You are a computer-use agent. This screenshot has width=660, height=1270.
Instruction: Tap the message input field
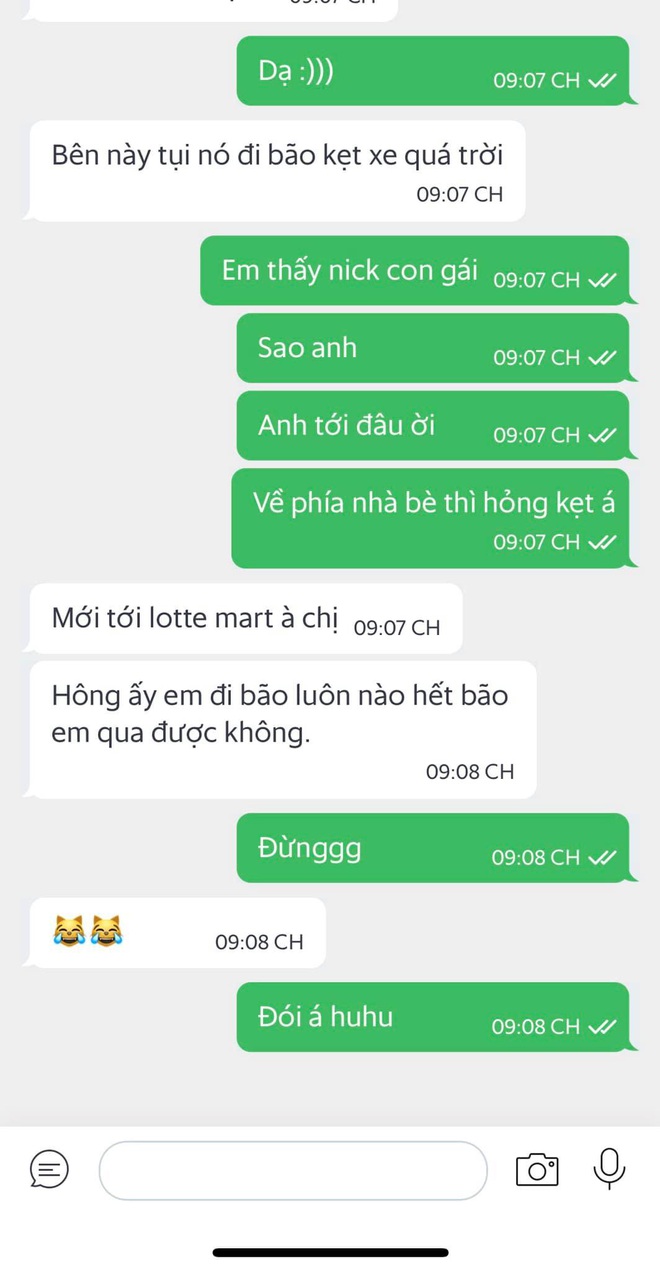point(293,1170)
